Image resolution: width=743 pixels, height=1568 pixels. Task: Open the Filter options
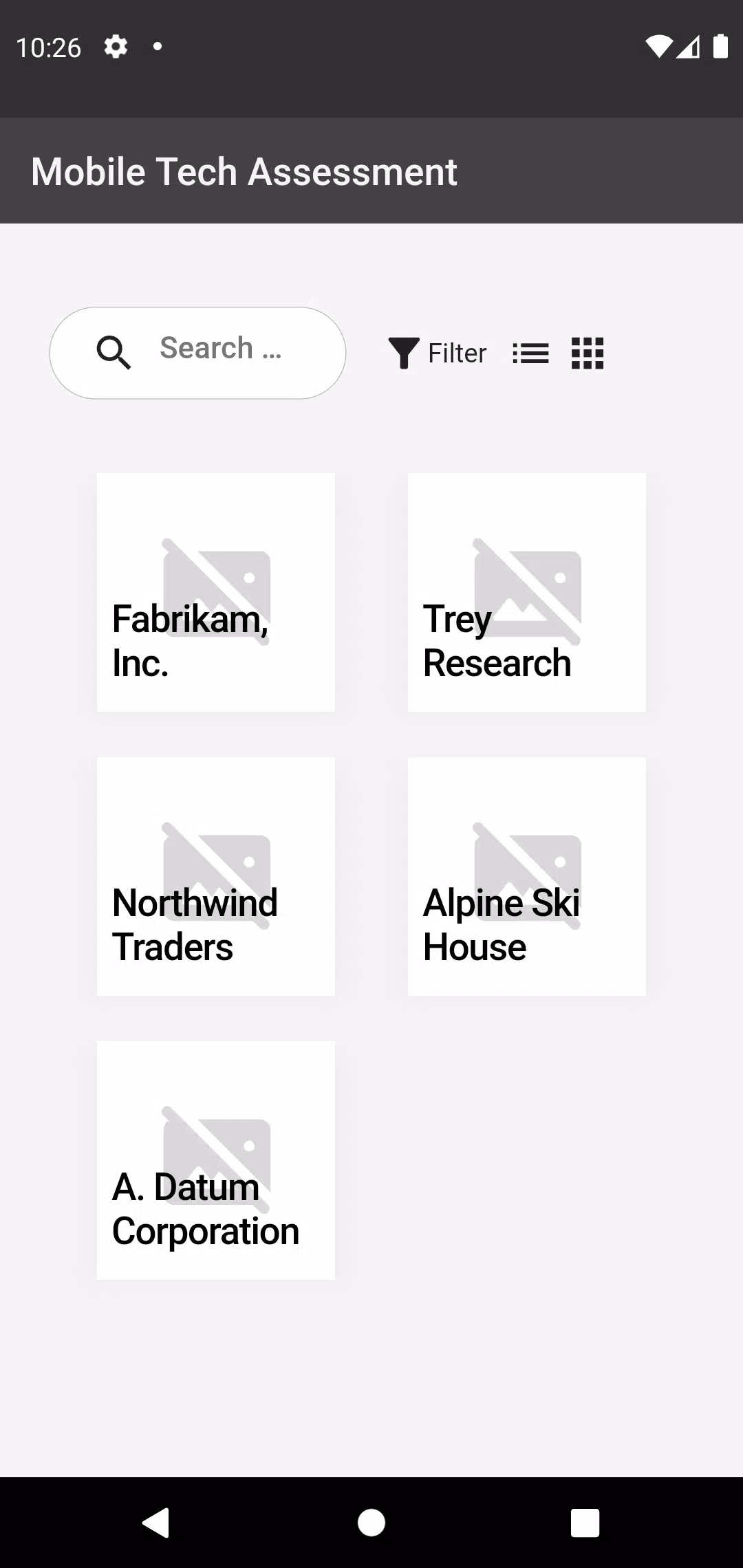pos(438,353)
